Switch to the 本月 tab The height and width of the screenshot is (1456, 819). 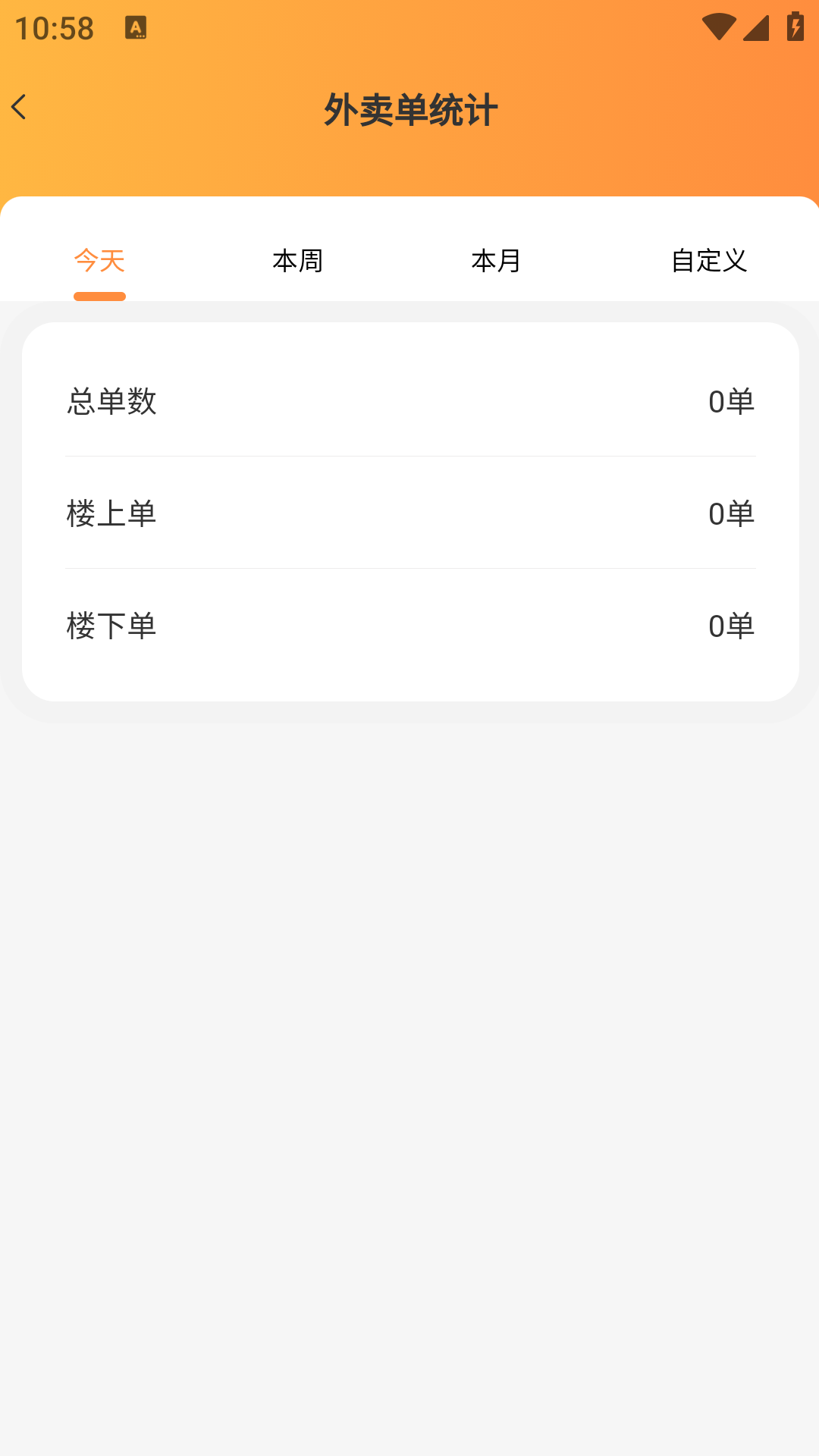click(x=496, y=261)
